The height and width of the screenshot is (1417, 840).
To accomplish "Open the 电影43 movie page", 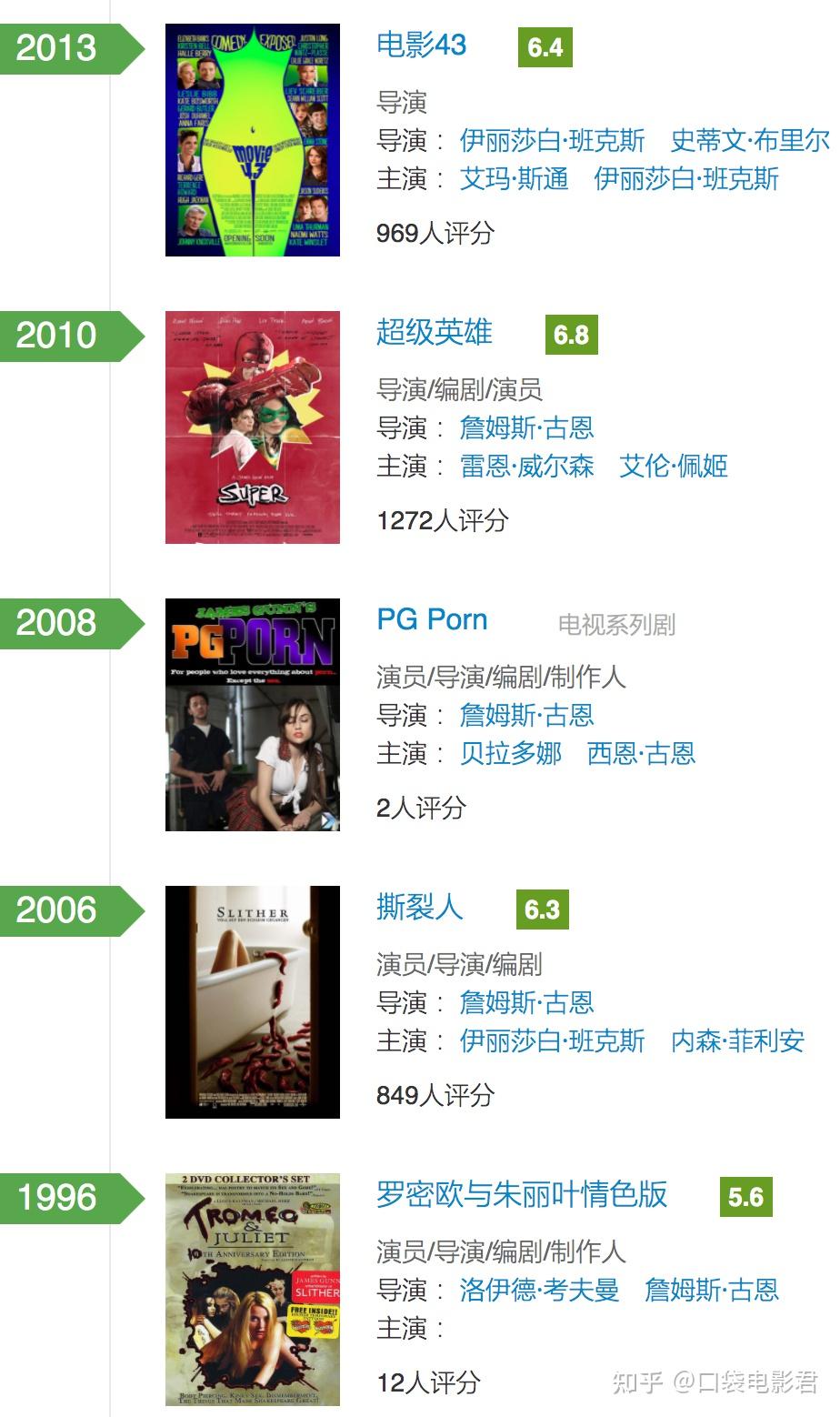I will click(x=421, y=45).
